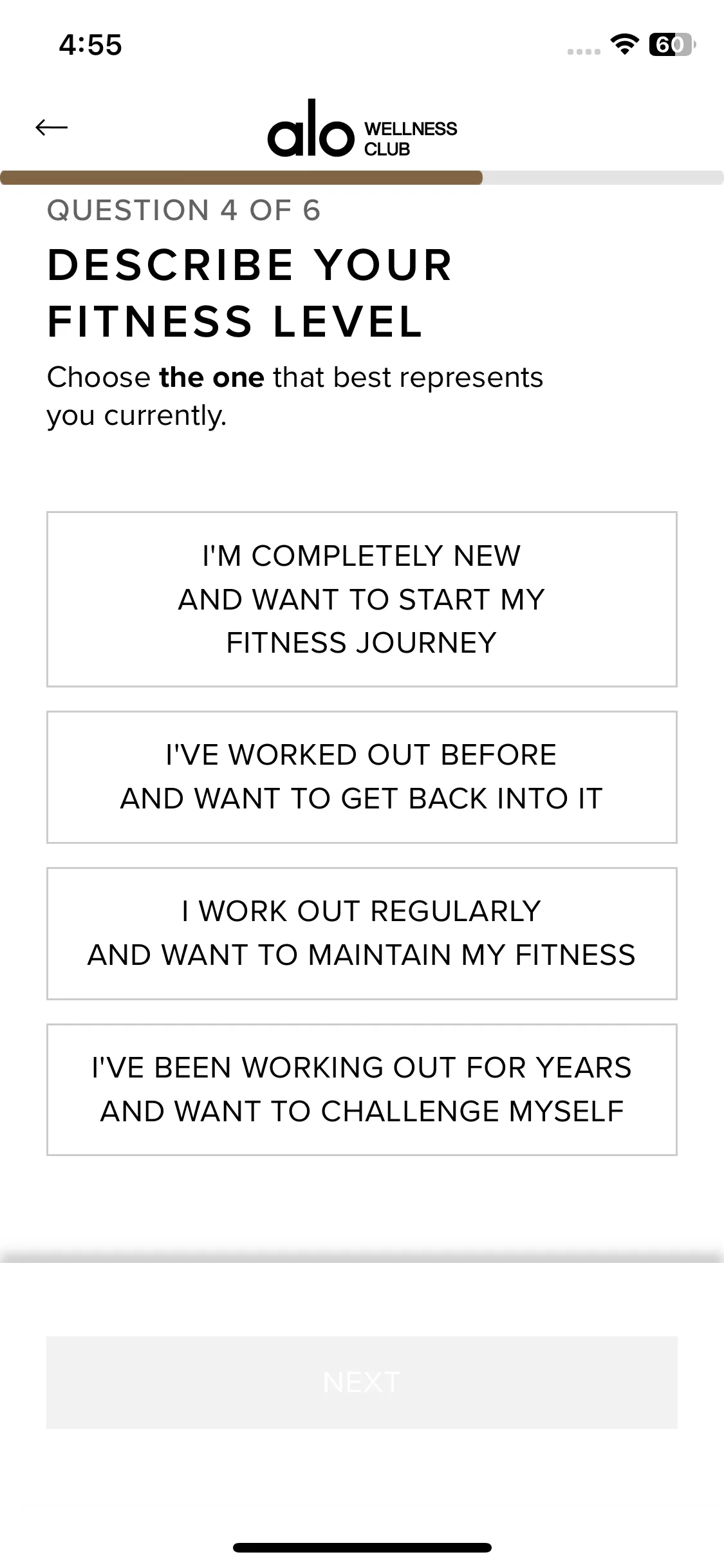Select "I'm completely new" fitness option

pyautogui.click(x=362, y=599)
